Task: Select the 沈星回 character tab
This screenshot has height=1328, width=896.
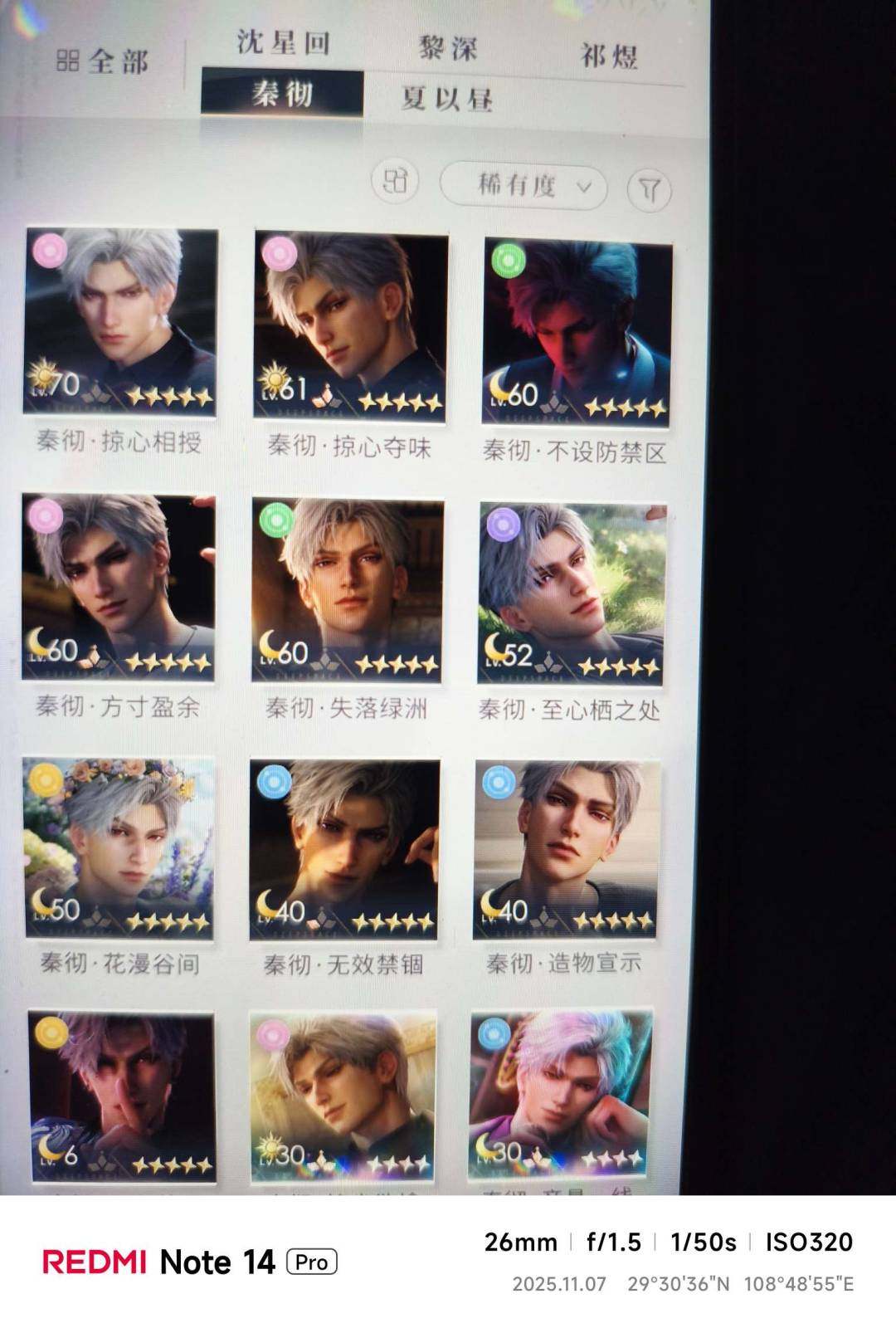Action: coord(283,42)
